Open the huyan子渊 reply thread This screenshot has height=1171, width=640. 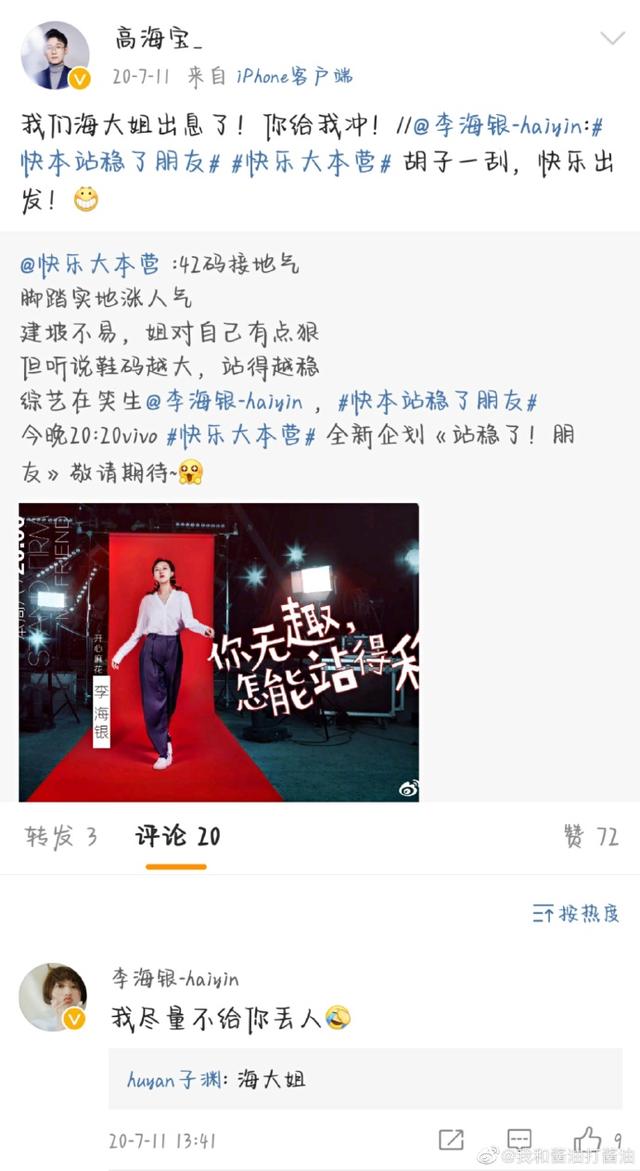pyautogui.click(x=216, y=1080)
